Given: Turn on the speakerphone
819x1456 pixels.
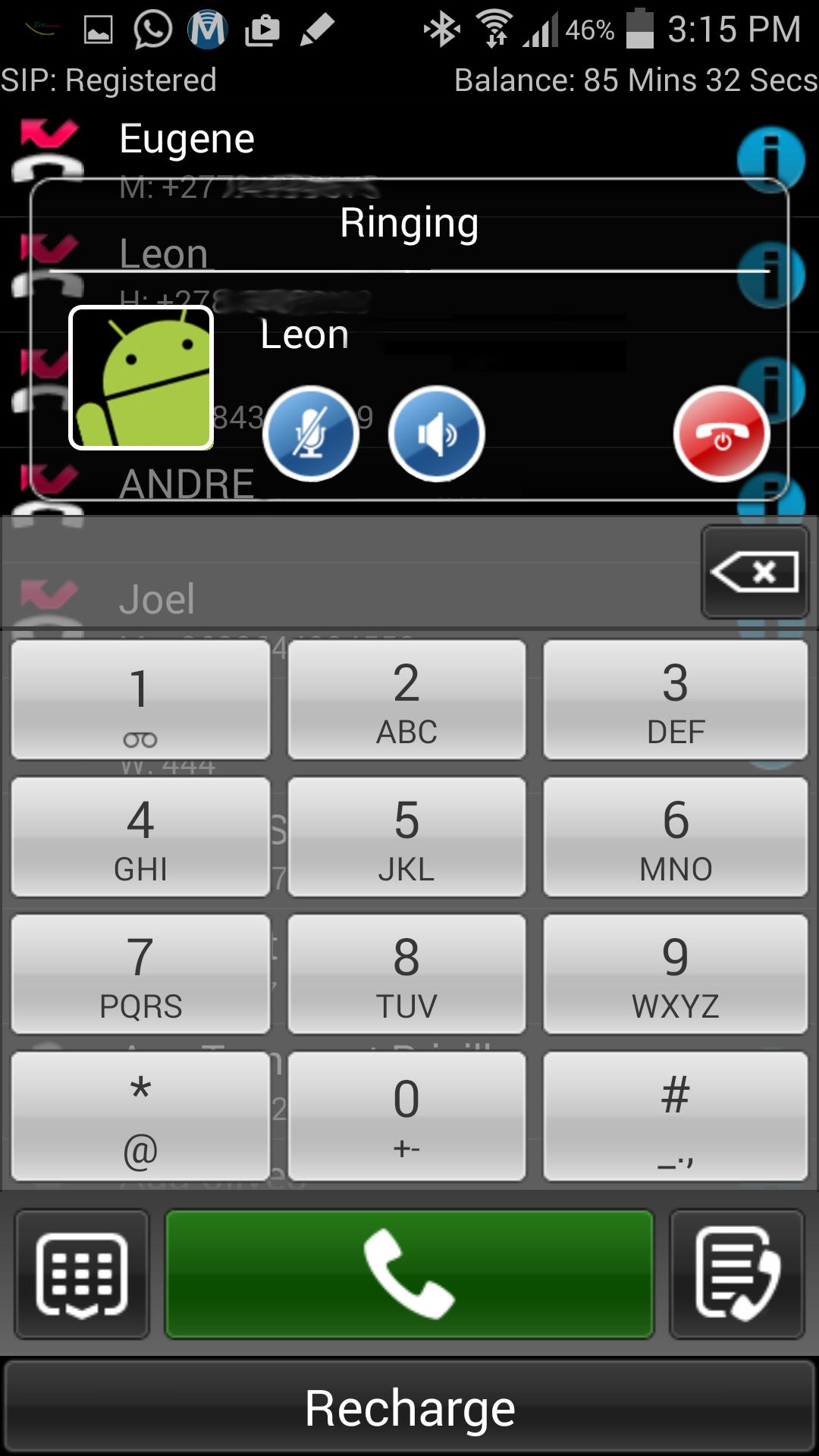Looking at the screenshot, I should point(436,434).
